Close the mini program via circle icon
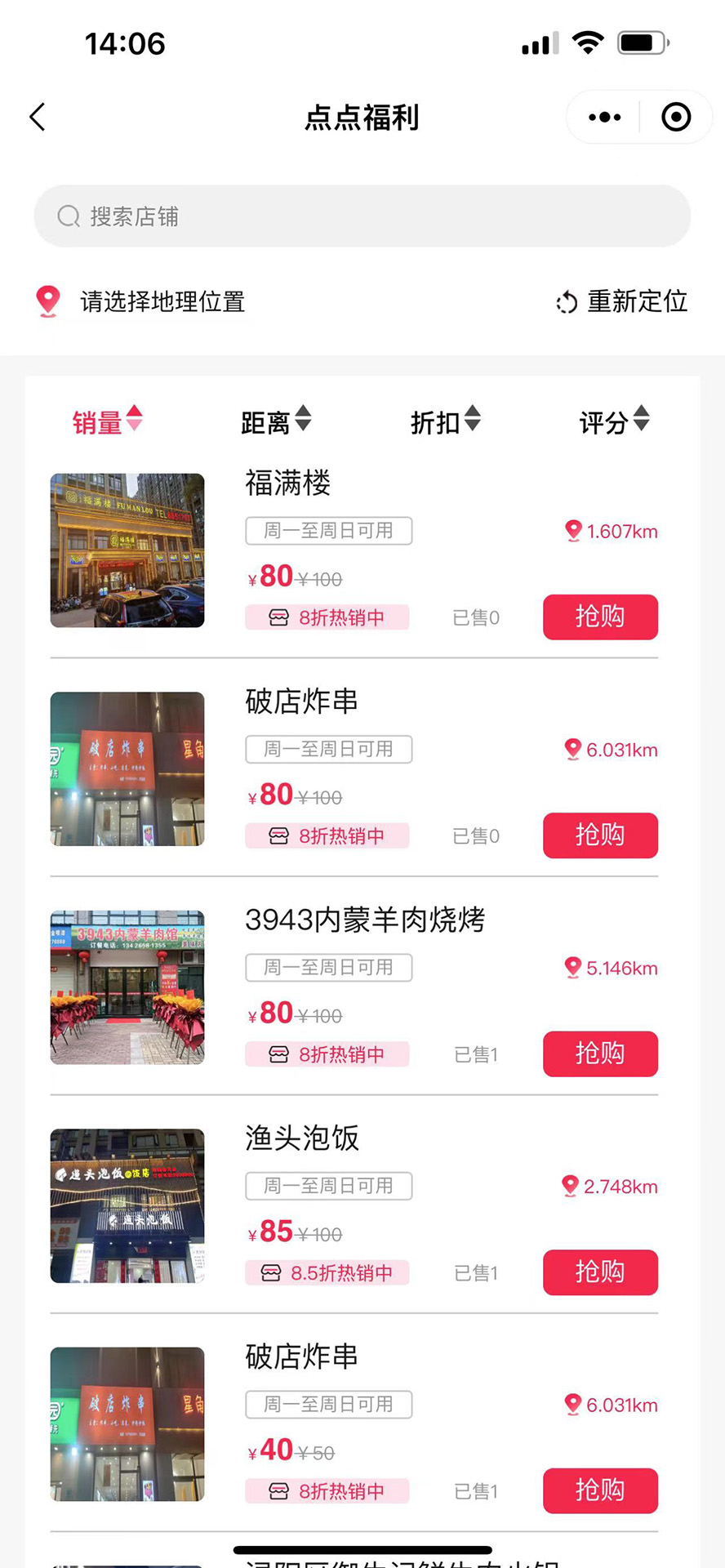The width and height of the screenshot is (725, 1568). [676, 118]
